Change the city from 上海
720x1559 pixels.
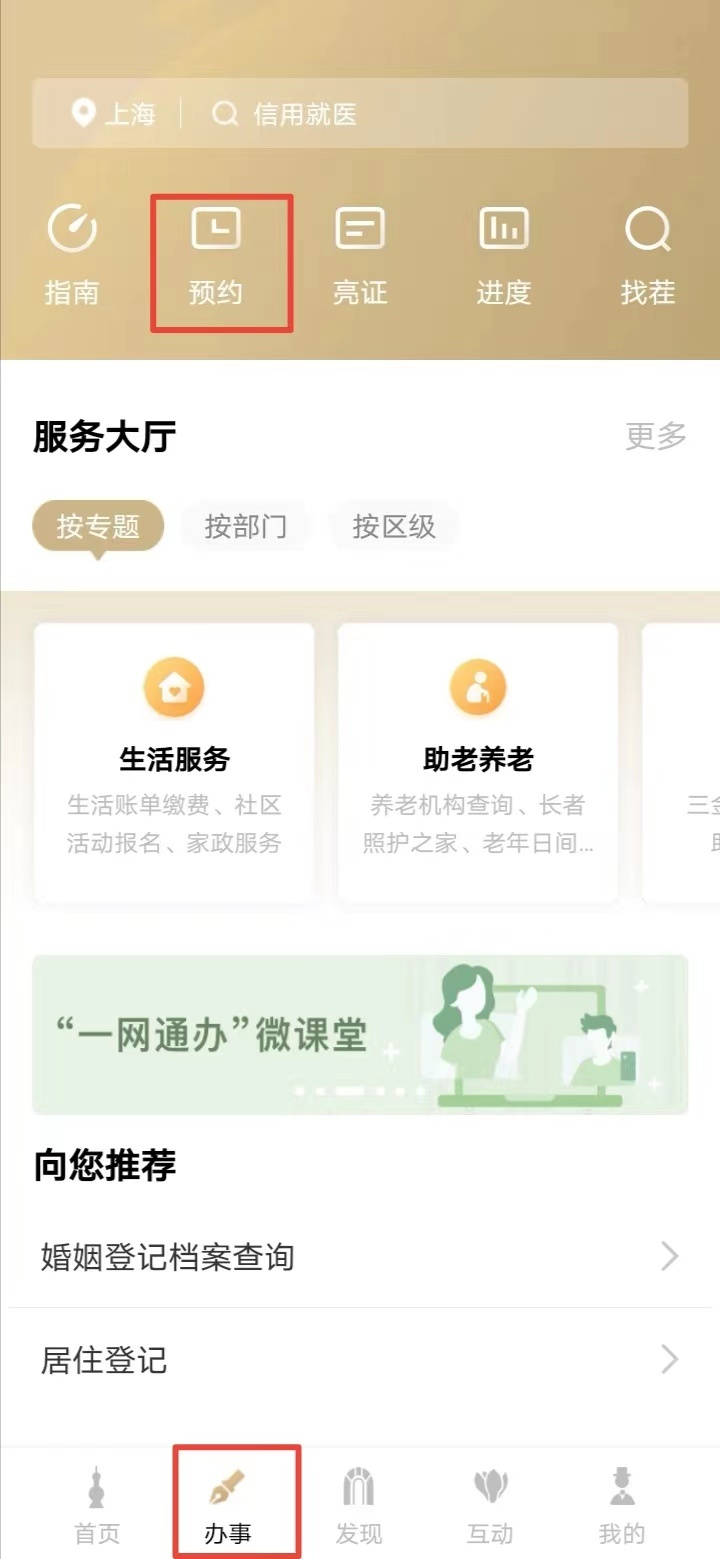tap(114, 114)
